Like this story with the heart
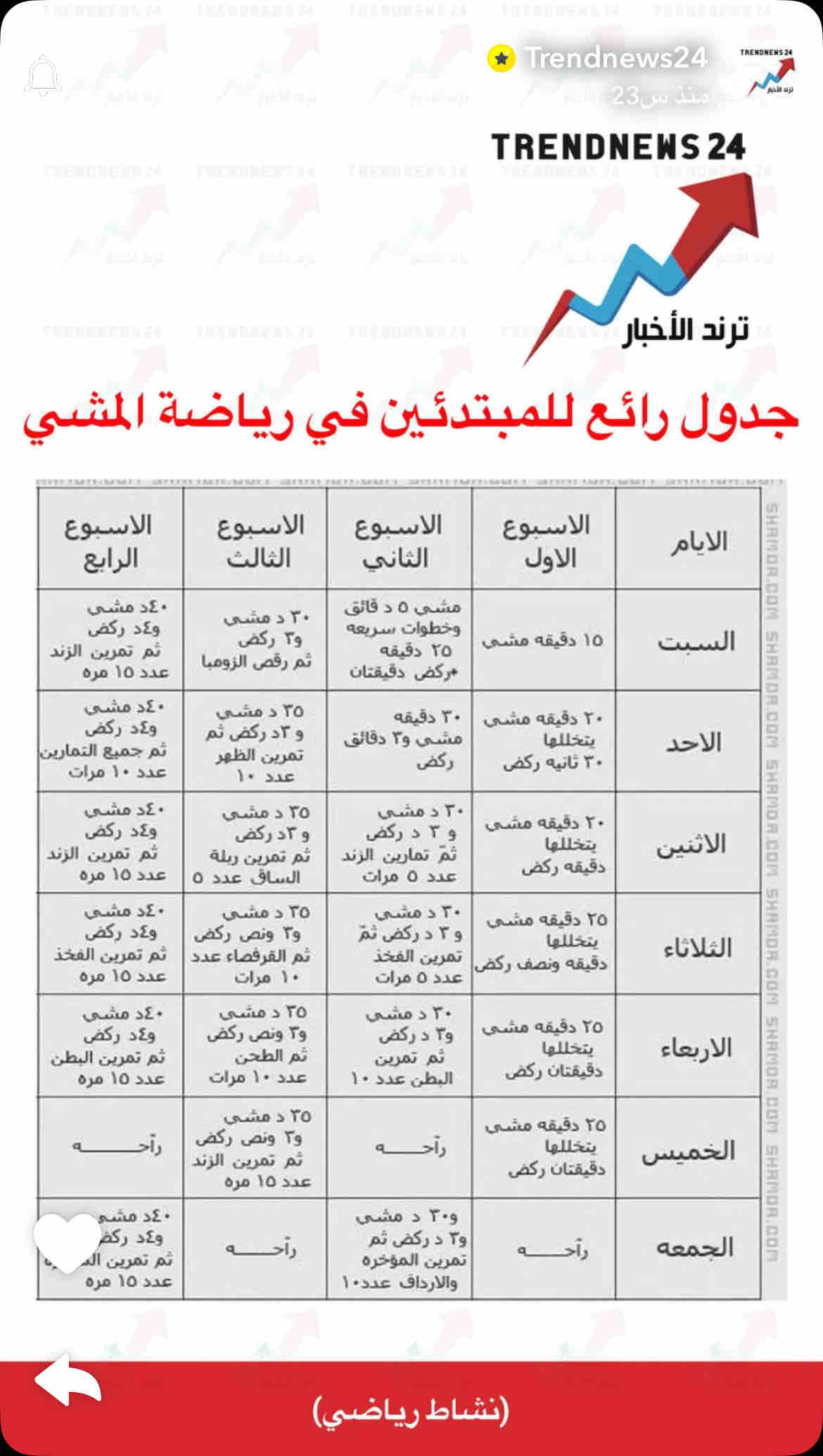 pyautogui.click(x=67, y=1242)
